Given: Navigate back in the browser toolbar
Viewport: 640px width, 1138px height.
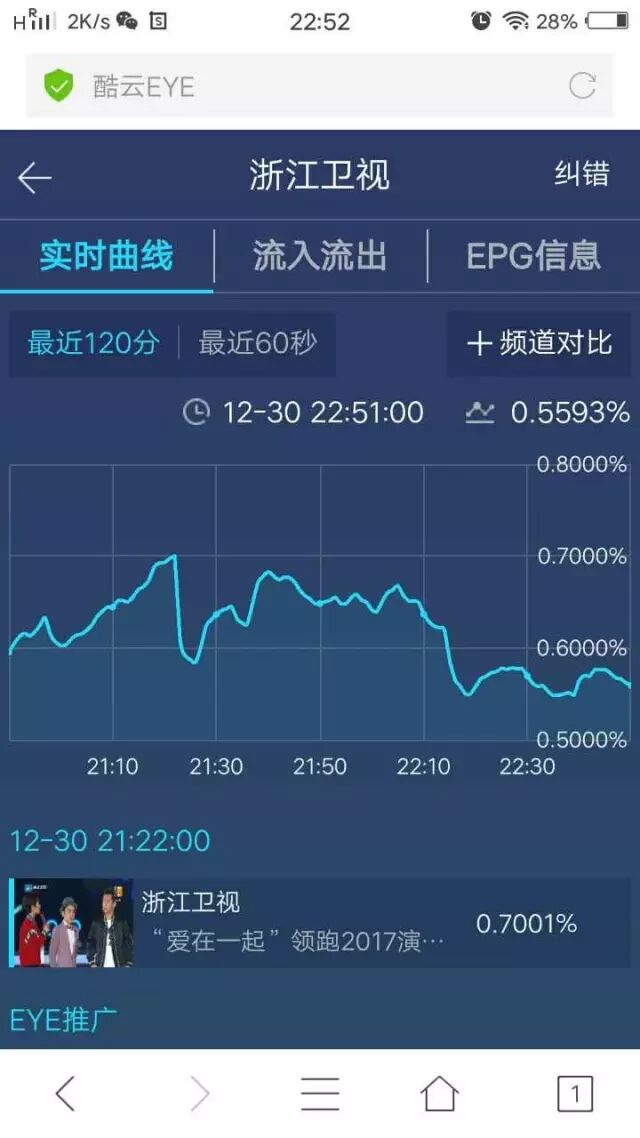Looking at the screenshot, I should pyautogui.click(x=65, y=1094).
